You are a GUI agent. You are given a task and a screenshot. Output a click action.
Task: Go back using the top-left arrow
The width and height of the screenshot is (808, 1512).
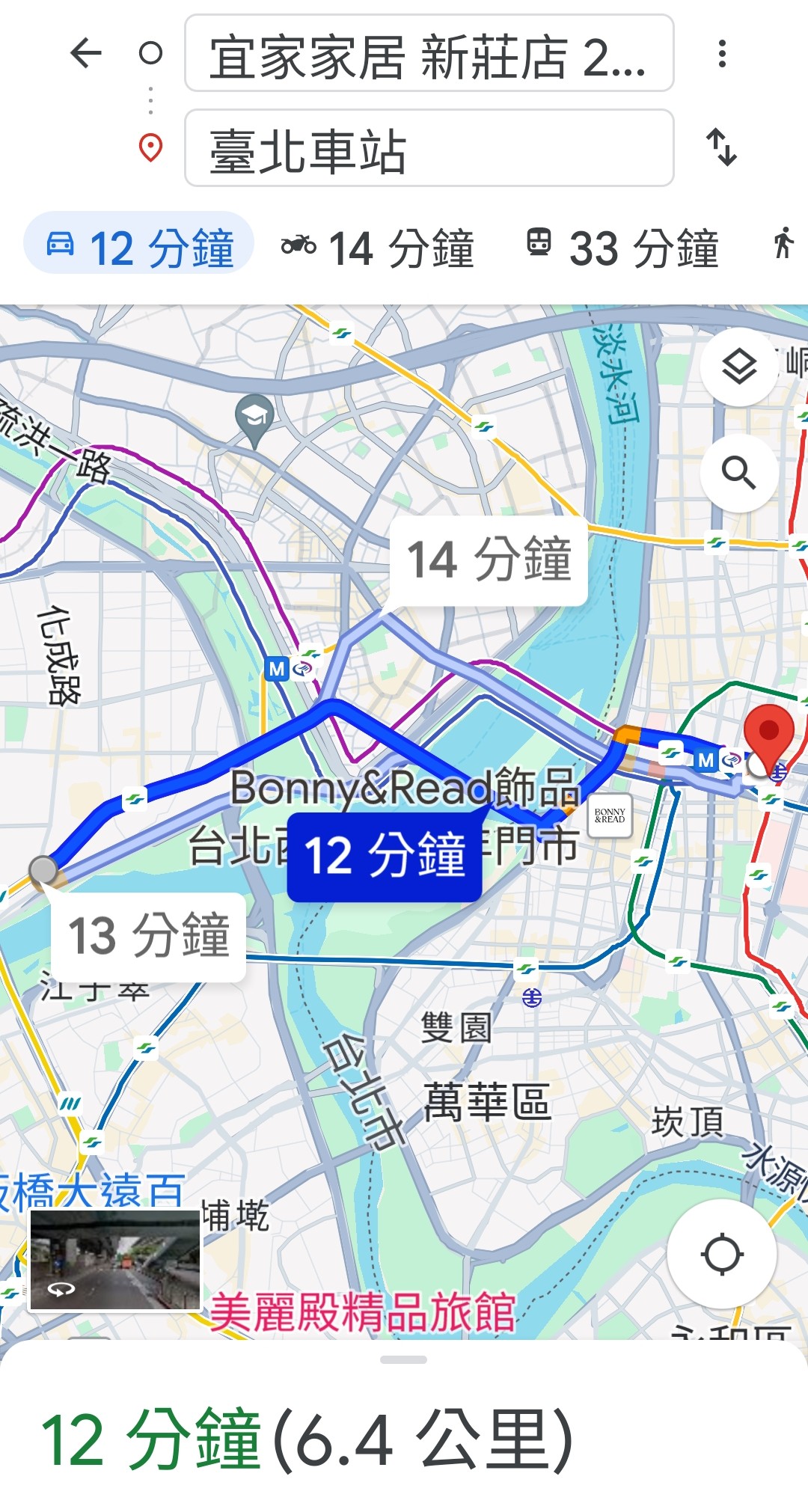(85, 53)
